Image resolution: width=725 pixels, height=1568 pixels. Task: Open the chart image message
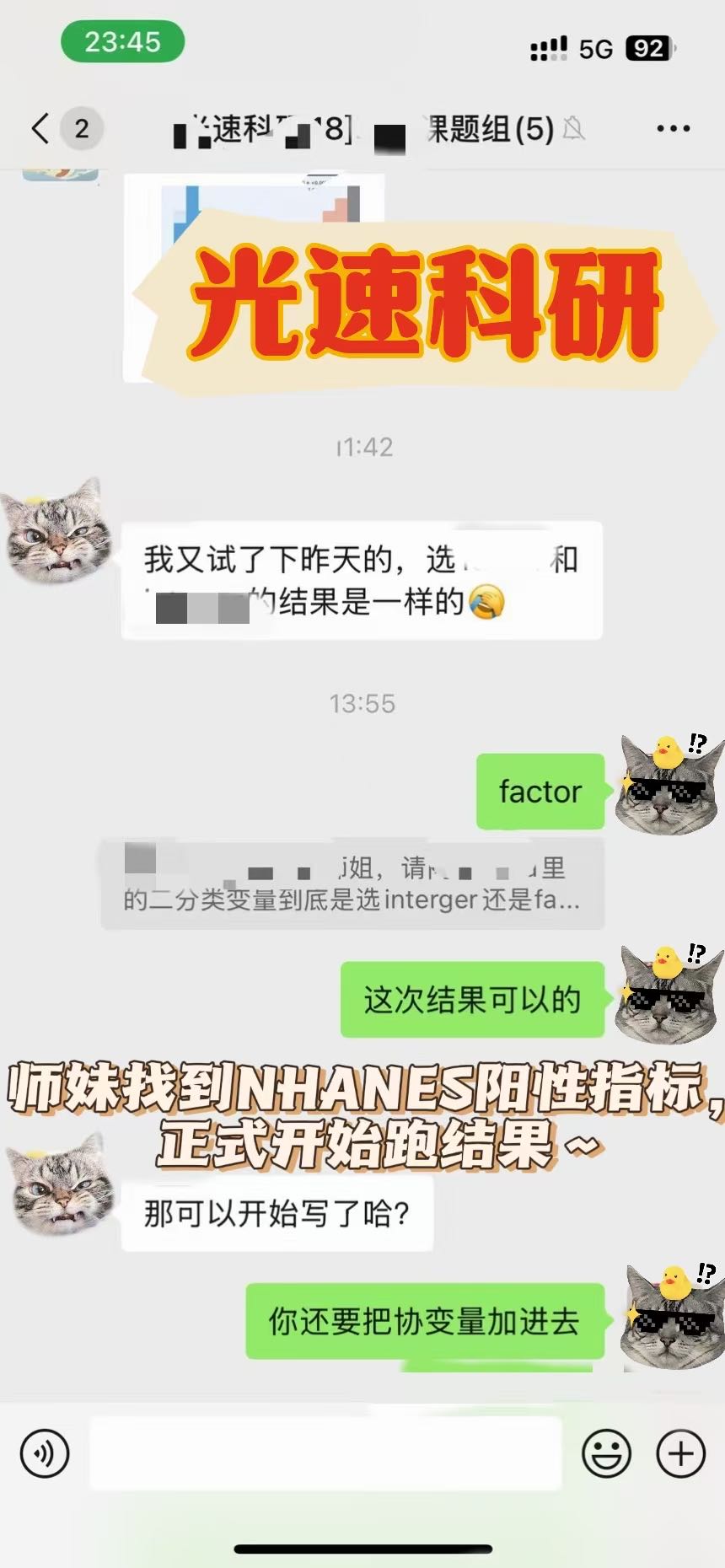tap(254, 277)
